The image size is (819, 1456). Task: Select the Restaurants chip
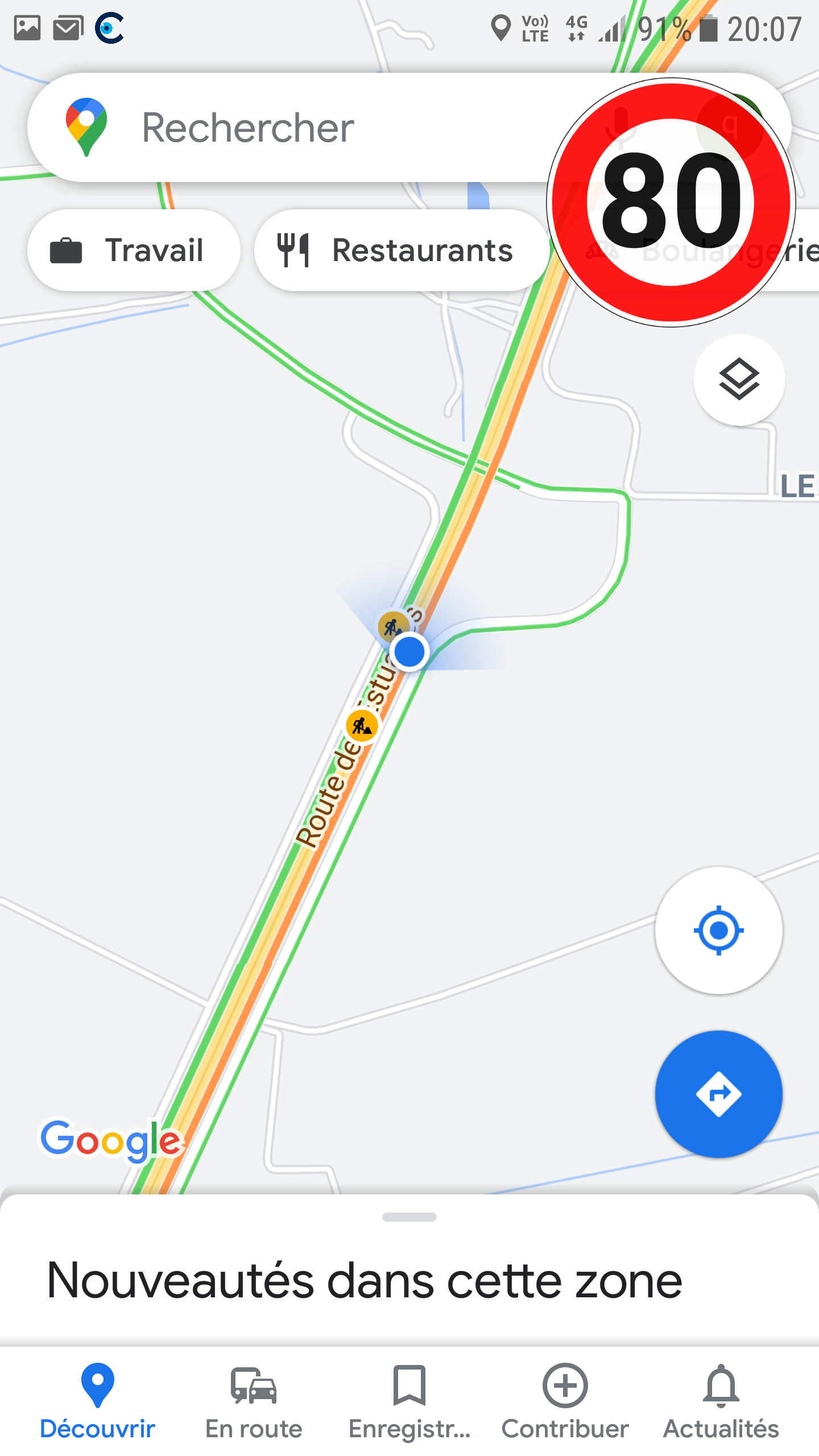coord(401,250)
